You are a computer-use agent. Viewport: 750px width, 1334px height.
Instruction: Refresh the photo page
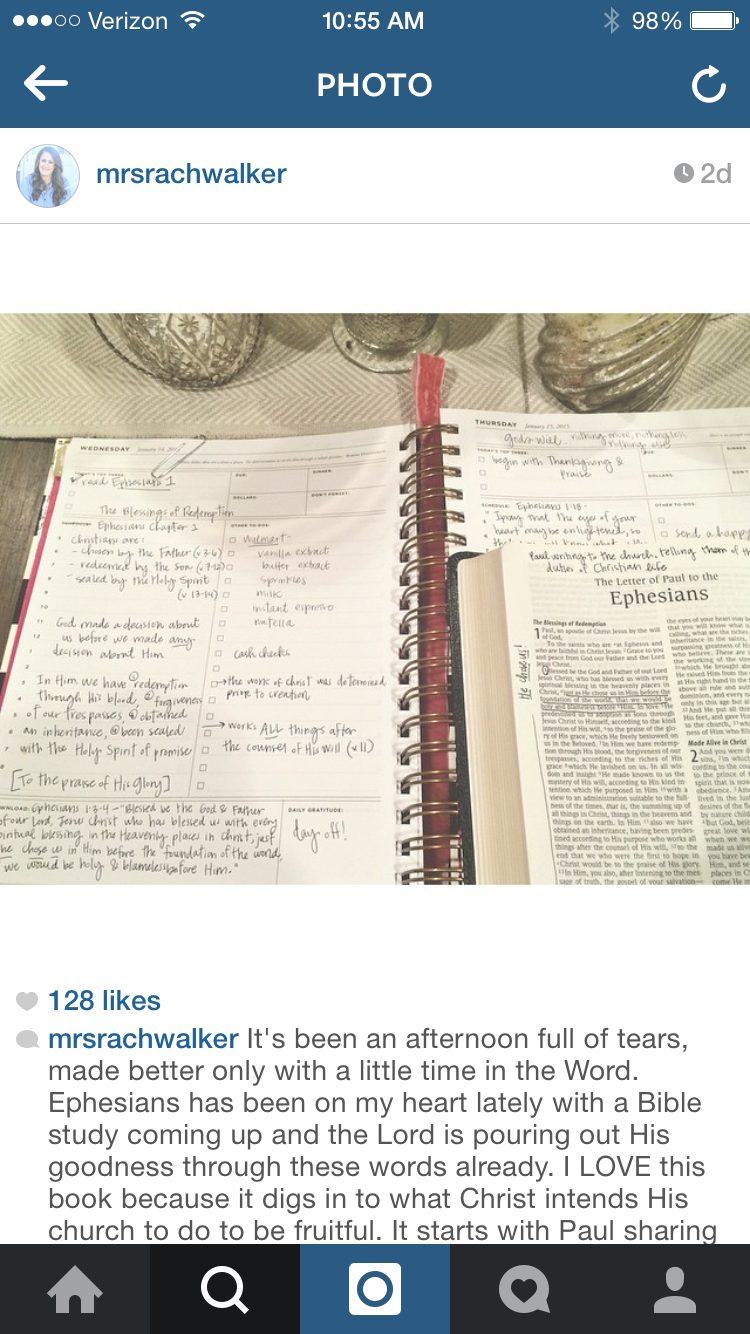pyautogui.click(x=708, y=86)
